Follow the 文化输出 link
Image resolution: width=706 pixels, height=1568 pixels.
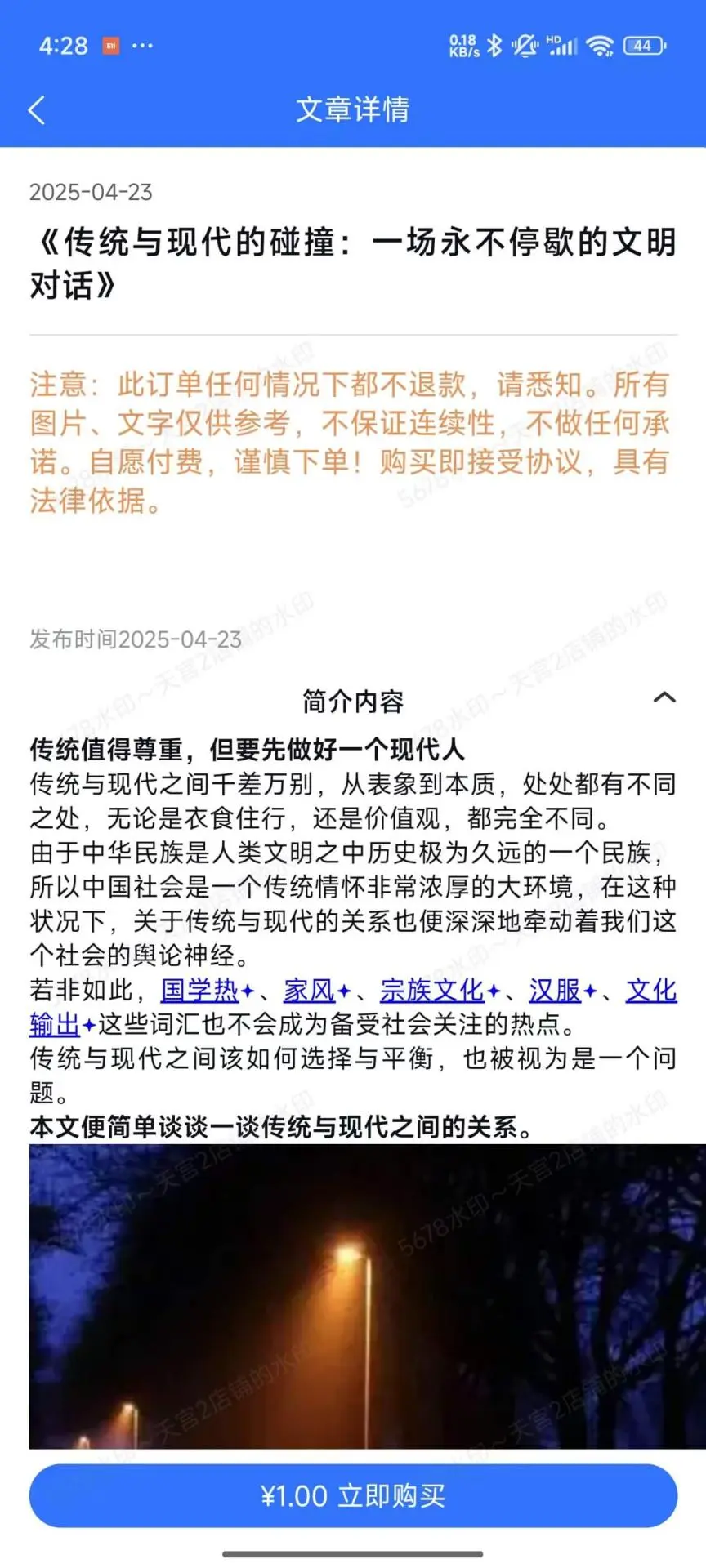click(650, 991)
